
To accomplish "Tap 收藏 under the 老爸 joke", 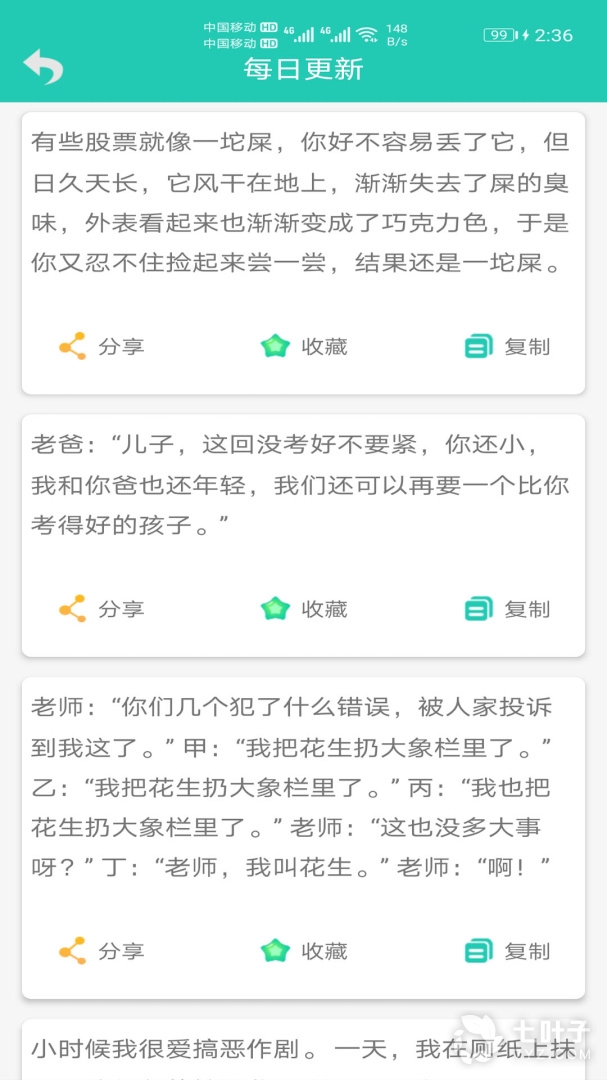I will tap(304, 609).
